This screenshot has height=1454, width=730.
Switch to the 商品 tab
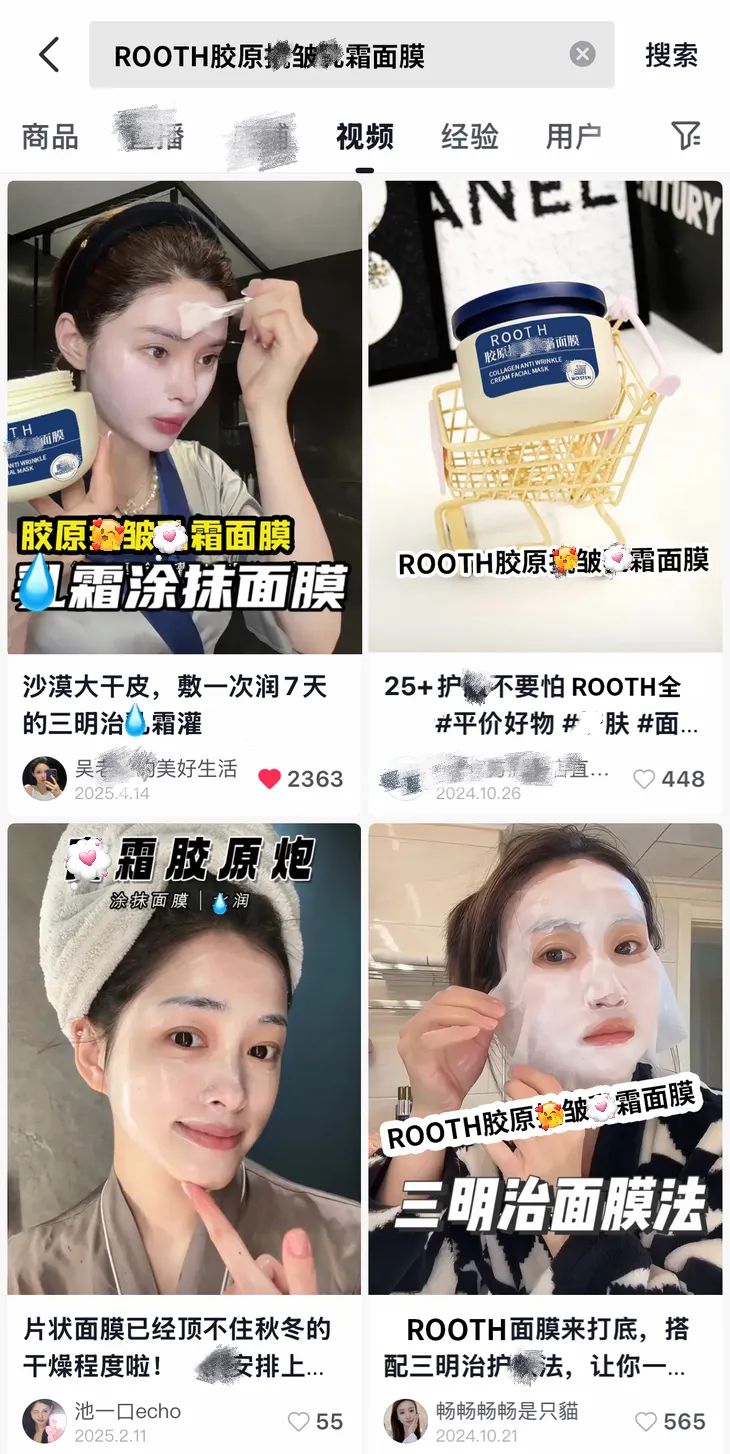click(x=50, y=137)
